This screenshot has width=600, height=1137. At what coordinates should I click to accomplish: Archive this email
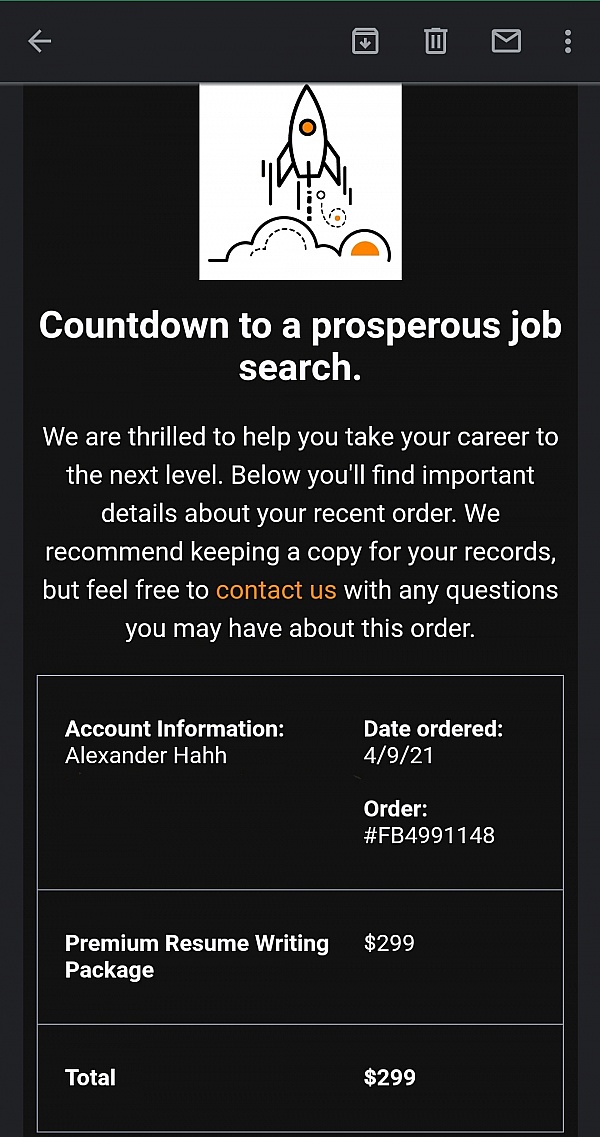[x=365, y=41]
